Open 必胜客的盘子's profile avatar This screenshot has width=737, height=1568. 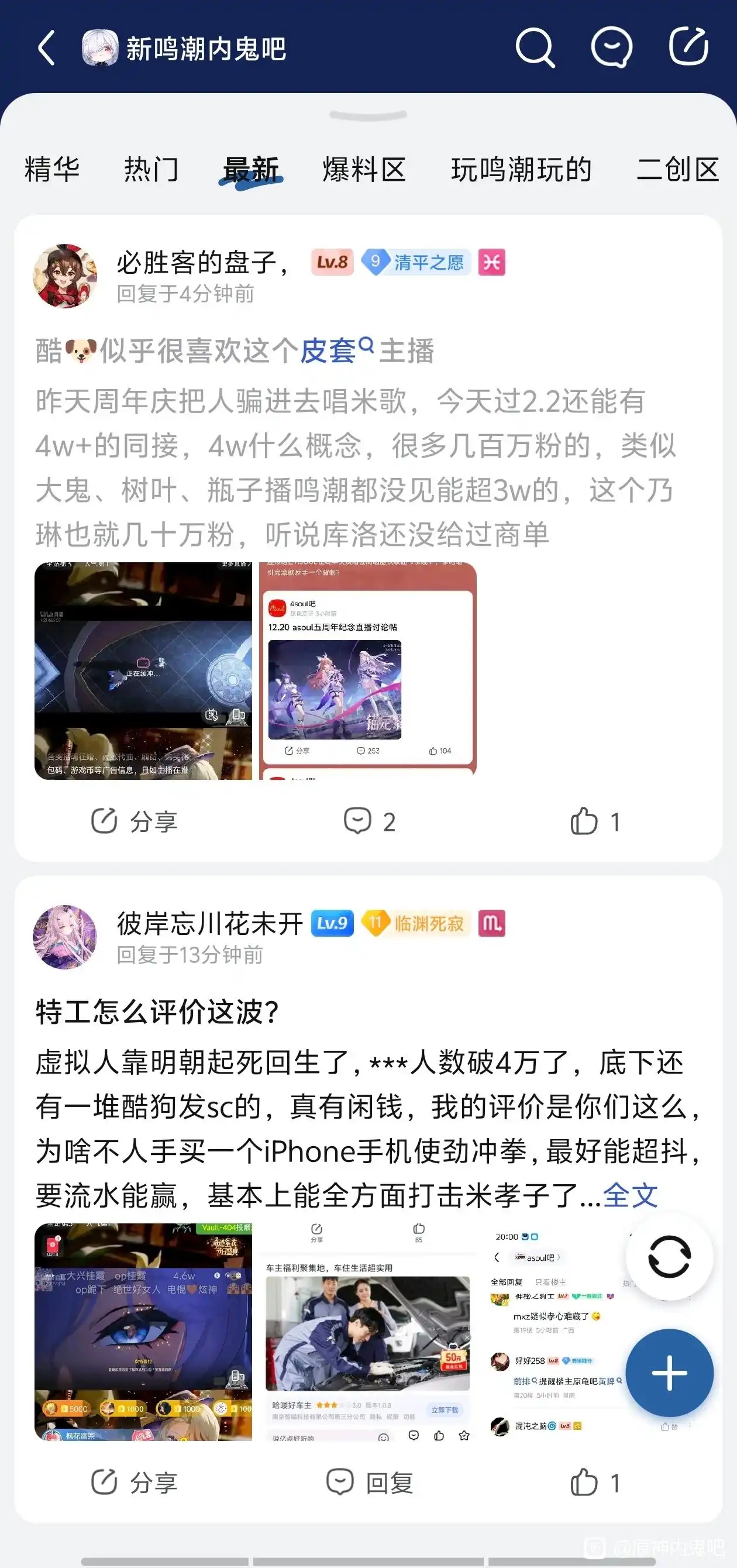pos(65,276)
